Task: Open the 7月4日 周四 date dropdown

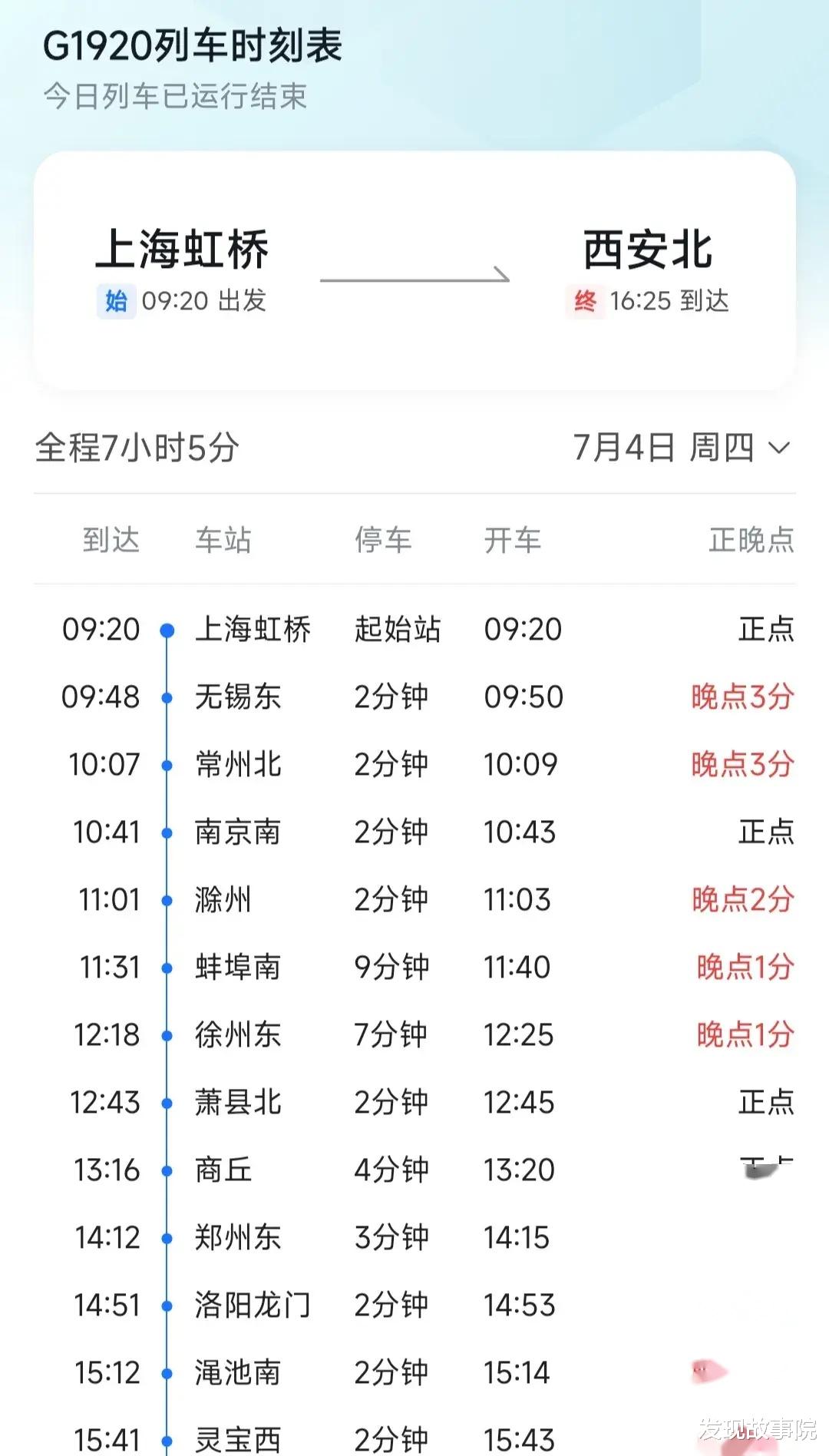Action: pos(682,447)
